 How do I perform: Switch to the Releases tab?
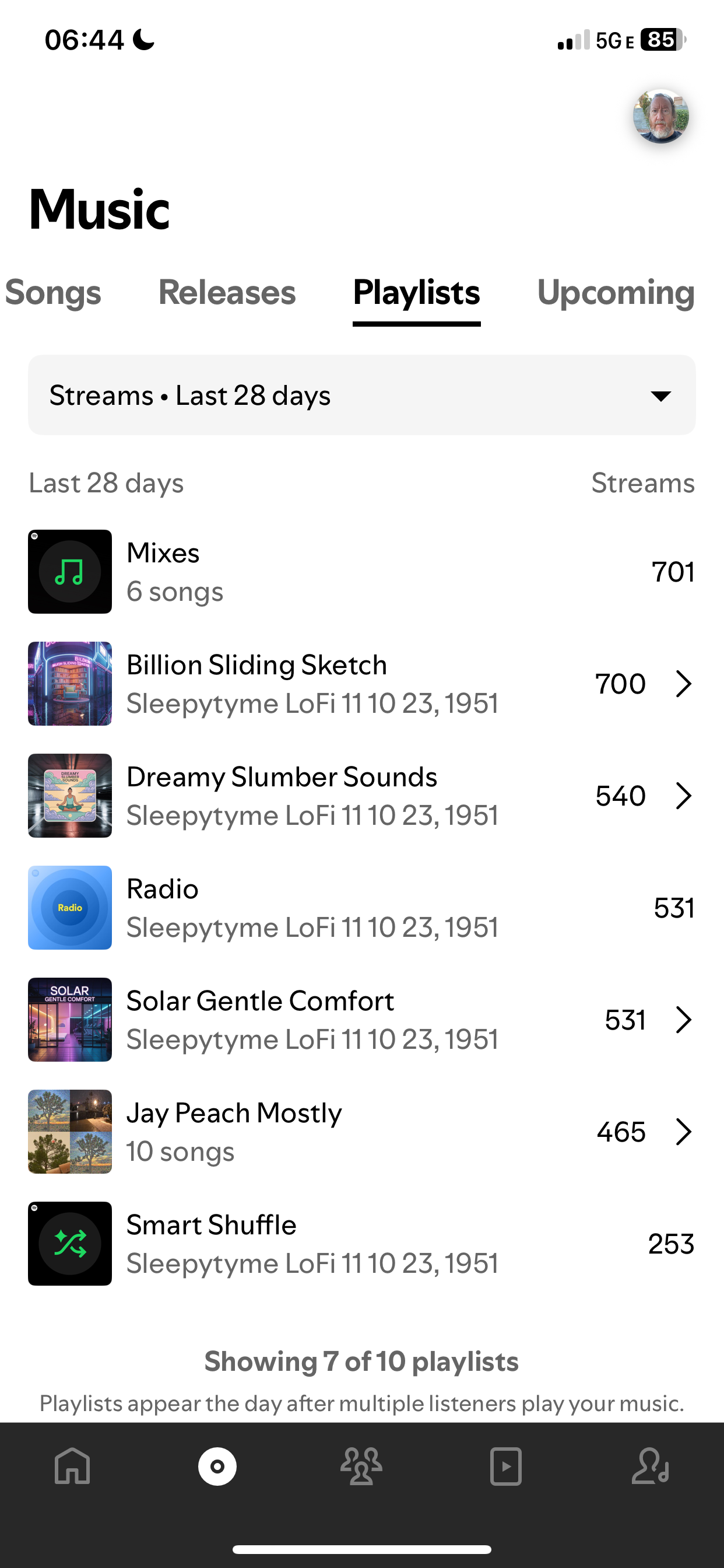(x=227, y=293)
